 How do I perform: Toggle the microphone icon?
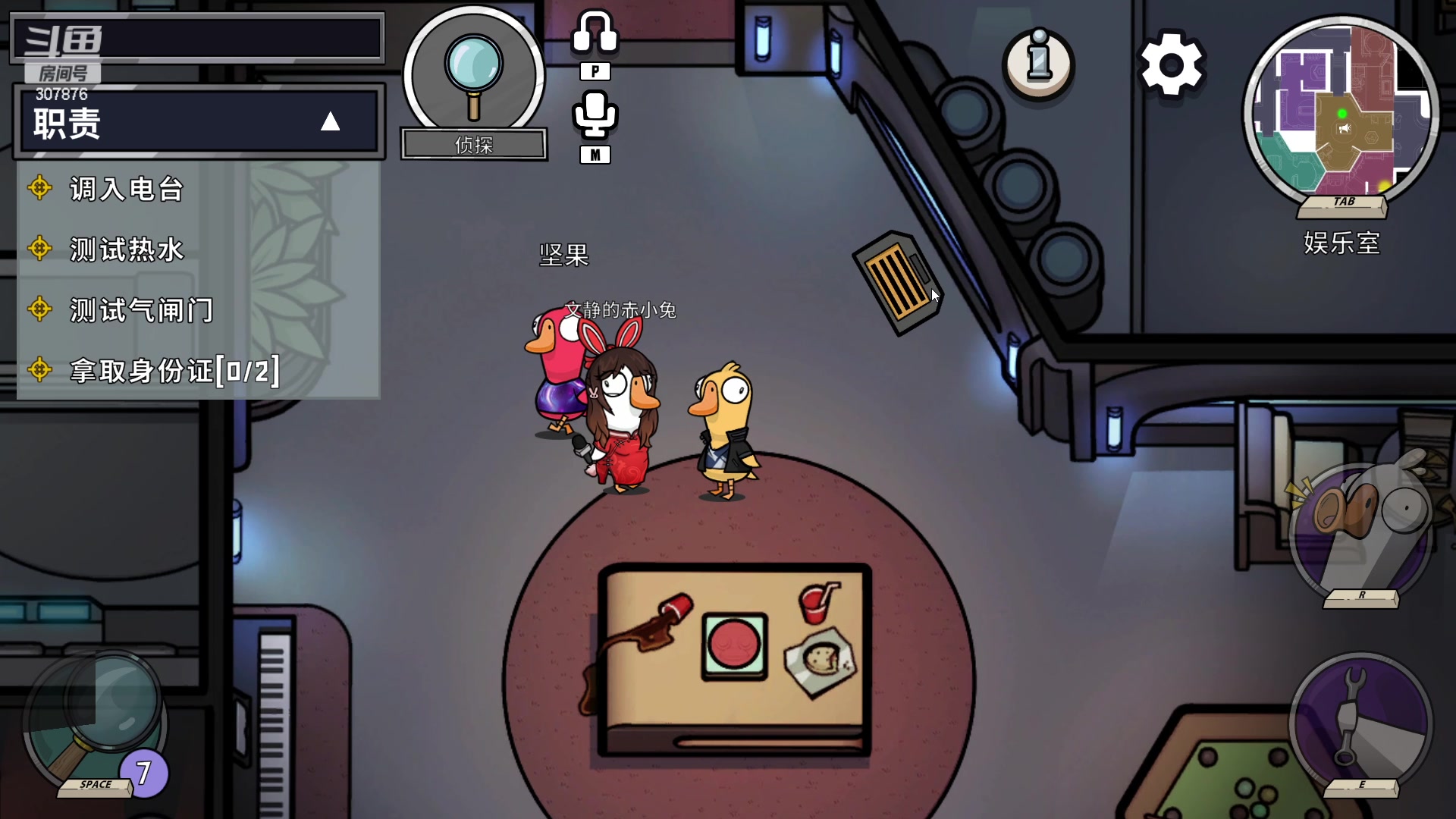click(x=595, y=115)
